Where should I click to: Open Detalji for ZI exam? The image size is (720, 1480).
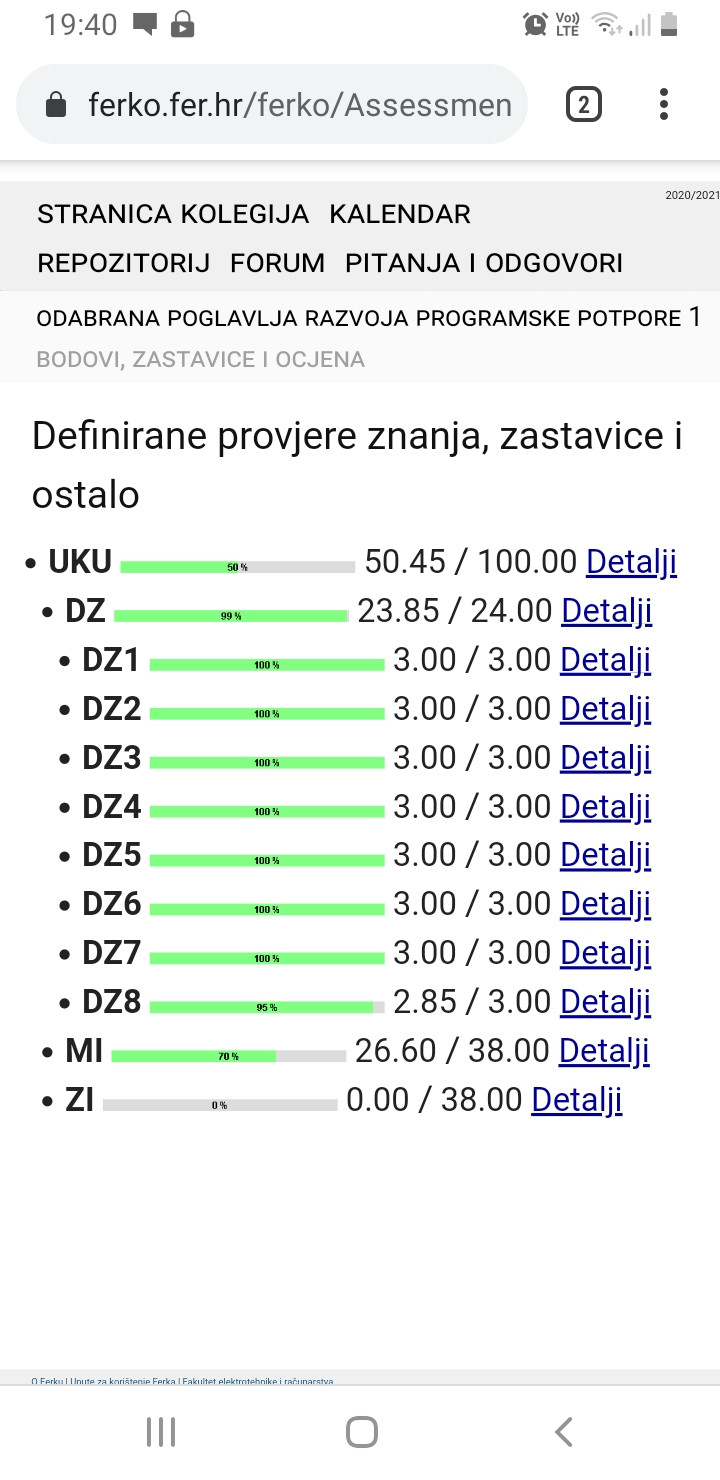pyautogui.click(x=577, y=1100)
